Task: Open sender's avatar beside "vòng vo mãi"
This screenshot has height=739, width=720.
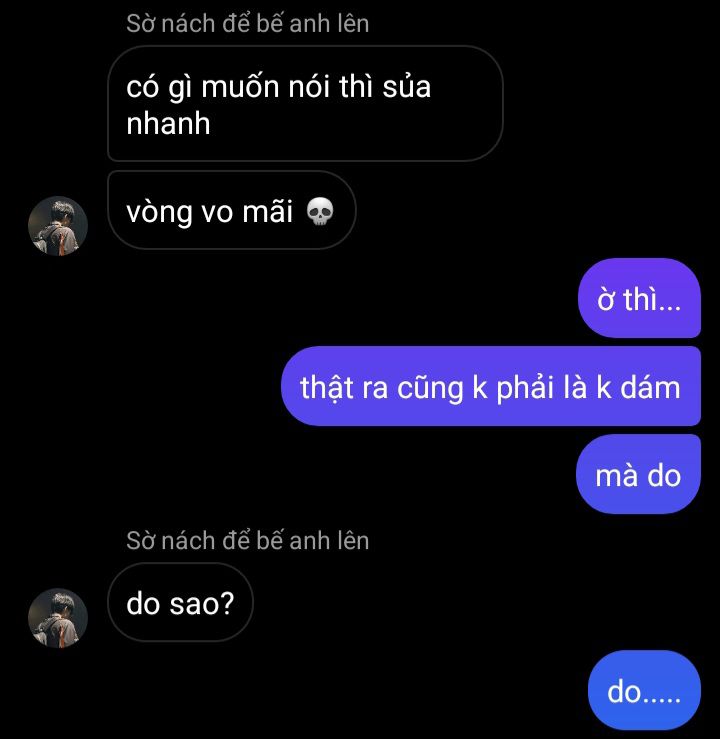Action: (x=58, y=226)
